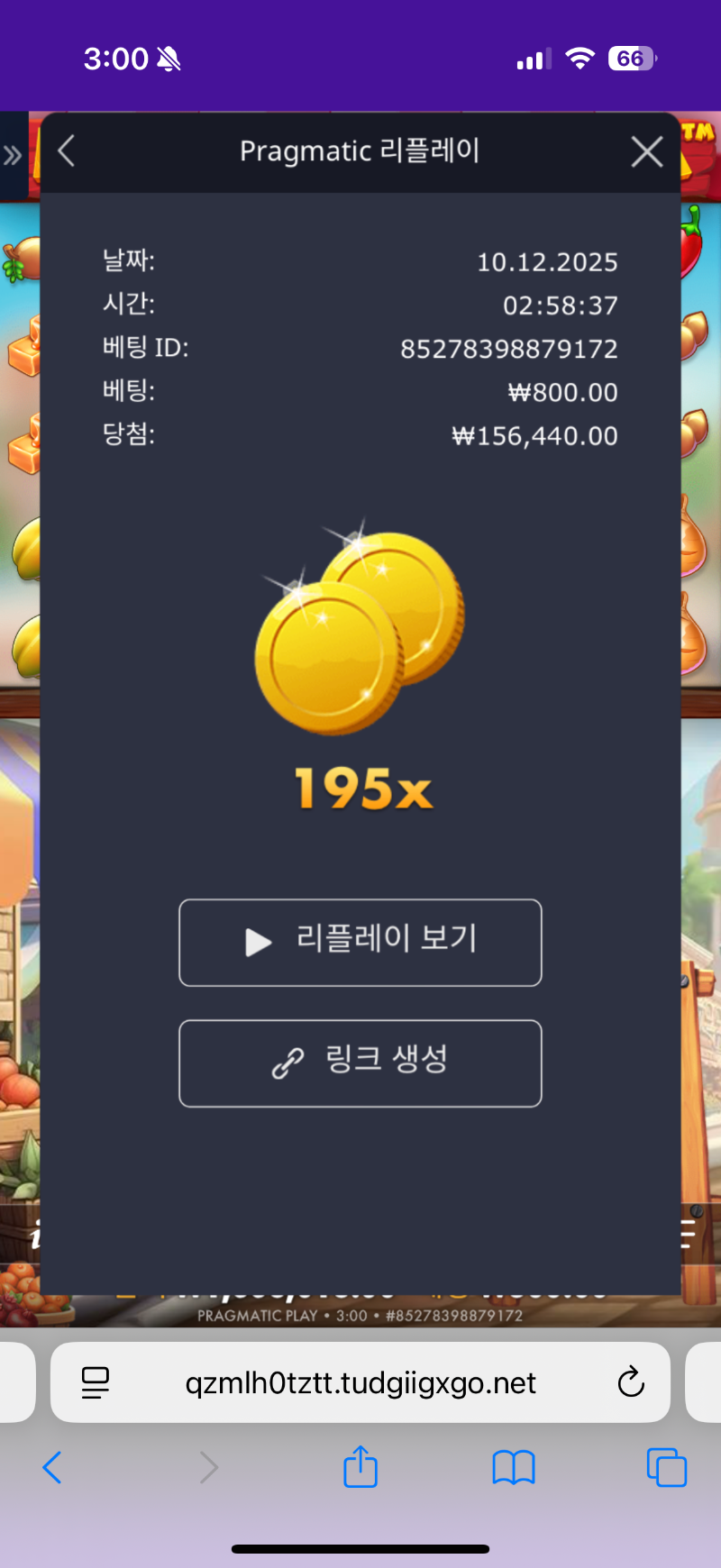Tap the play icon to watch the replay

[x=258, y=942]
